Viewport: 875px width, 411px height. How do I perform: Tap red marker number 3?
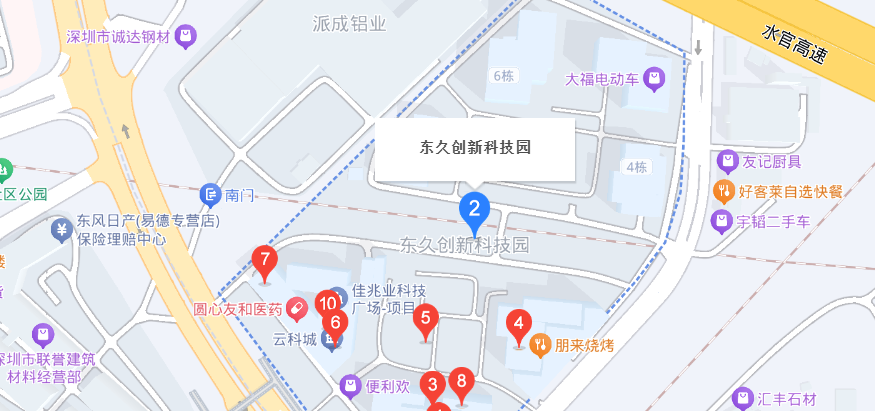click(432, 385)
